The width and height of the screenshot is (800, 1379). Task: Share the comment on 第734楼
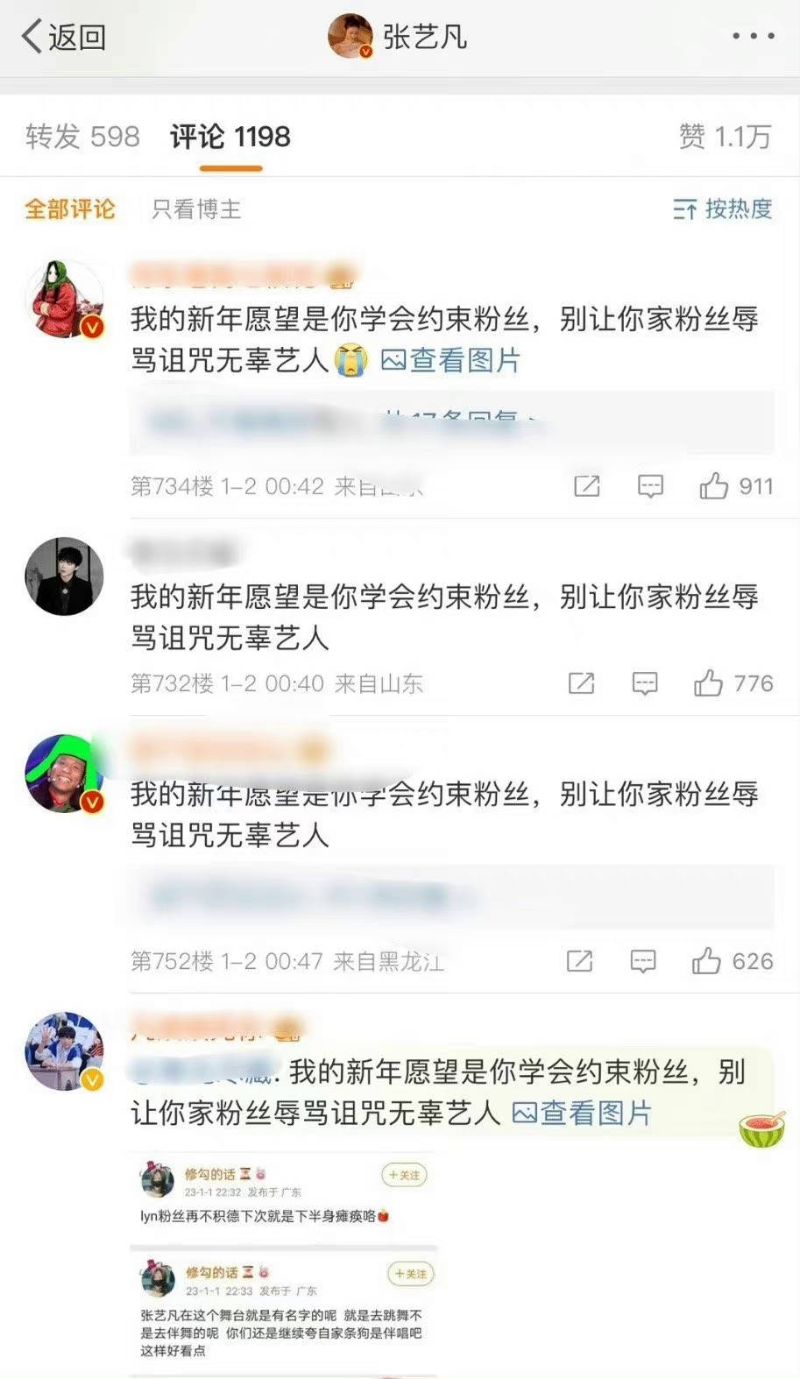(x=586, y=486)
